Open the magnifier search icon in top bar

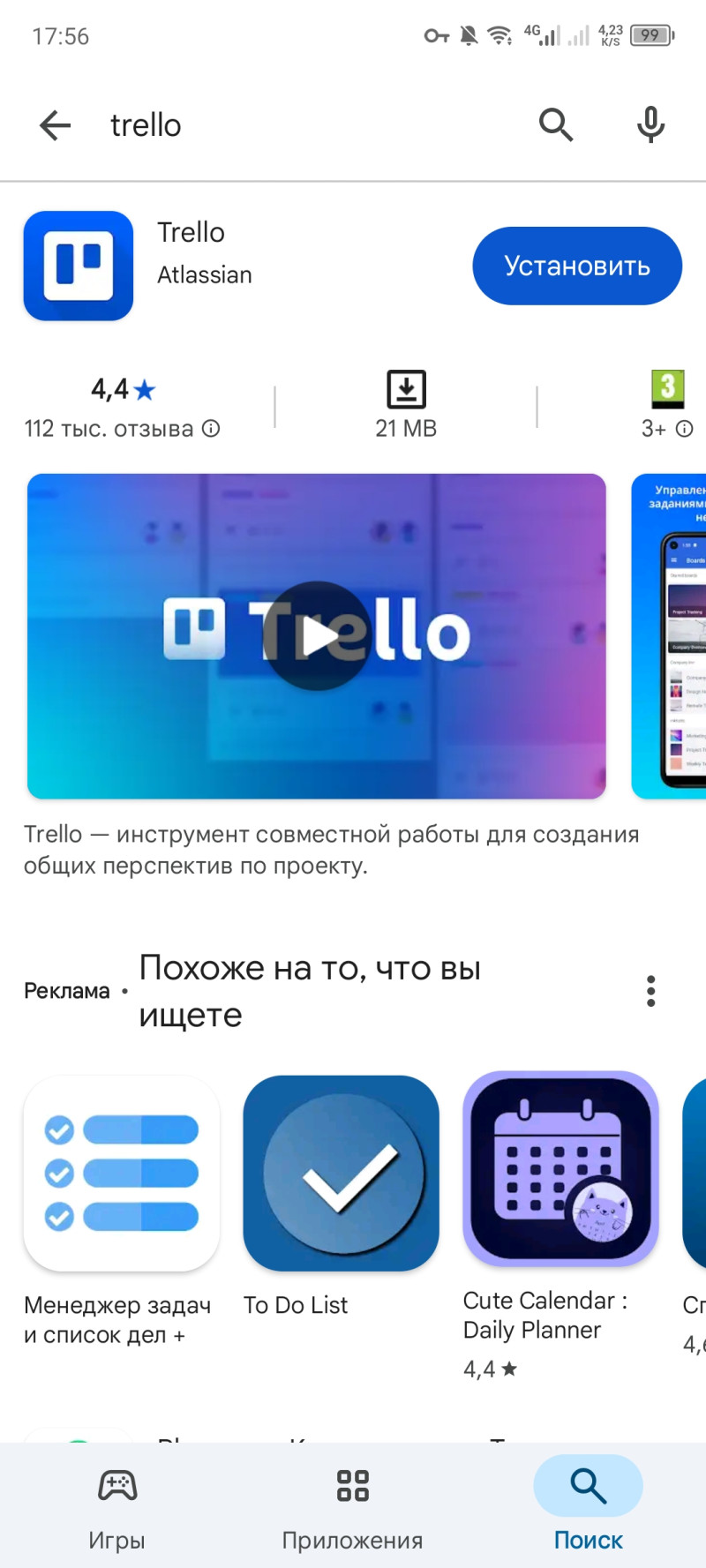point(556,125)
